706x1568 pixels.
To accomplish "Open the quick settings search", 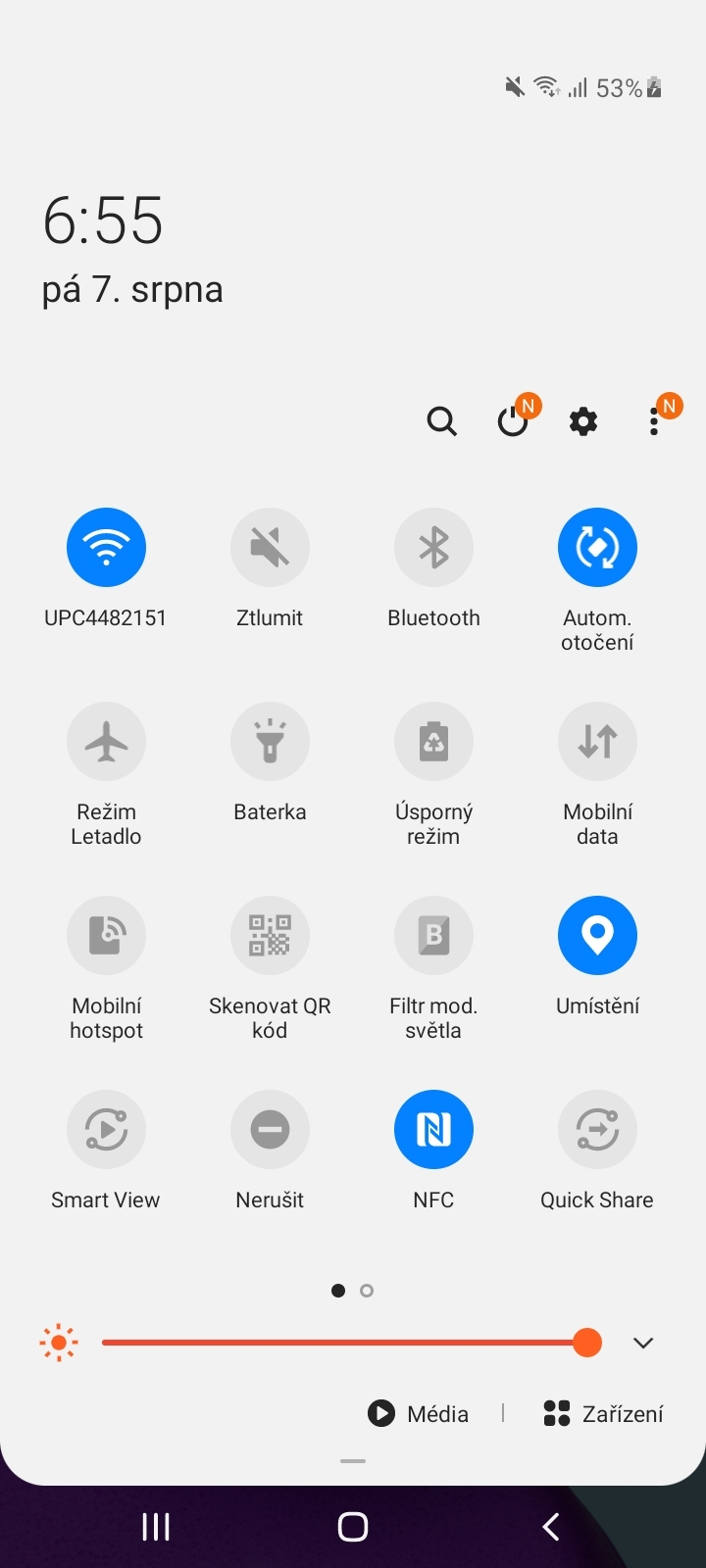I will (x=442, y=421).
